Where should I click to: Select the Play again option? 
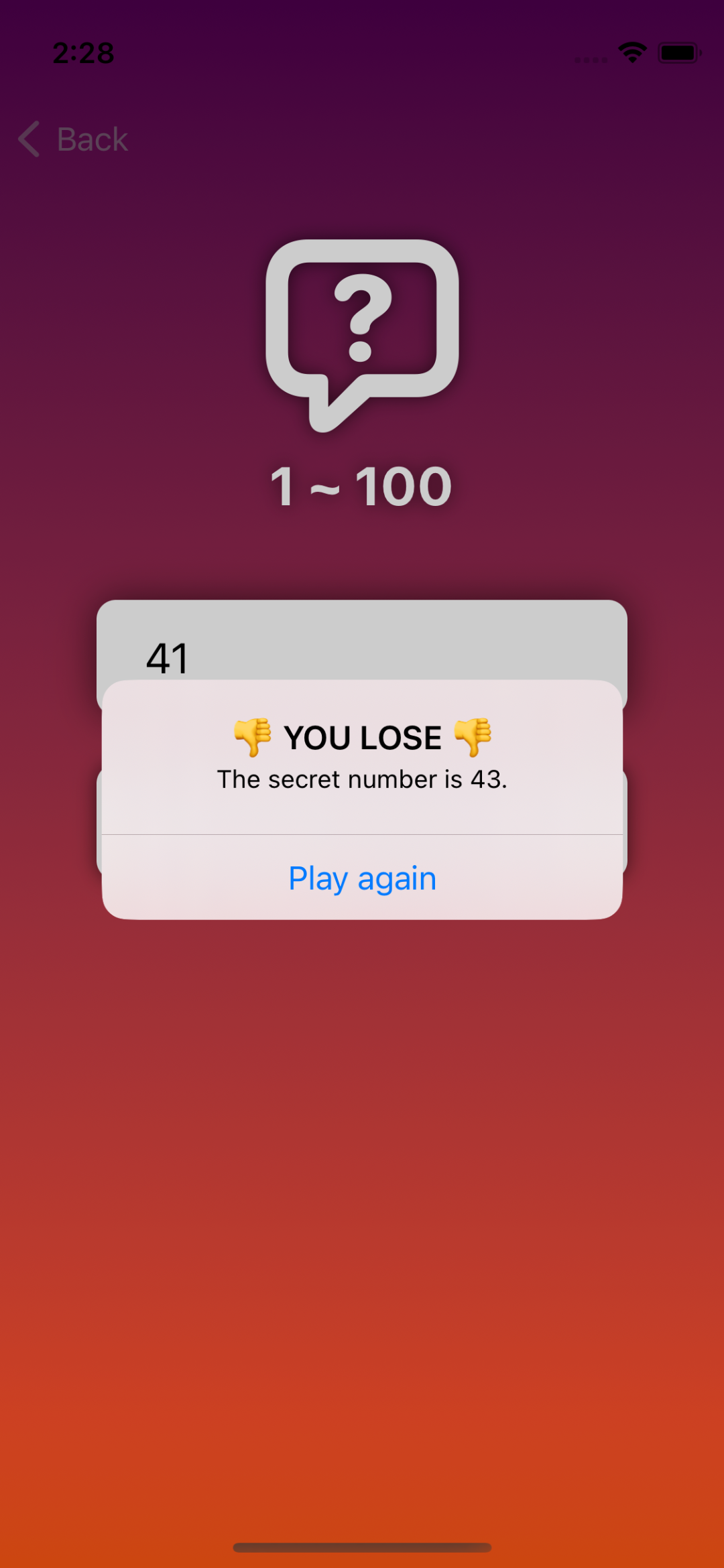(362, 878)
